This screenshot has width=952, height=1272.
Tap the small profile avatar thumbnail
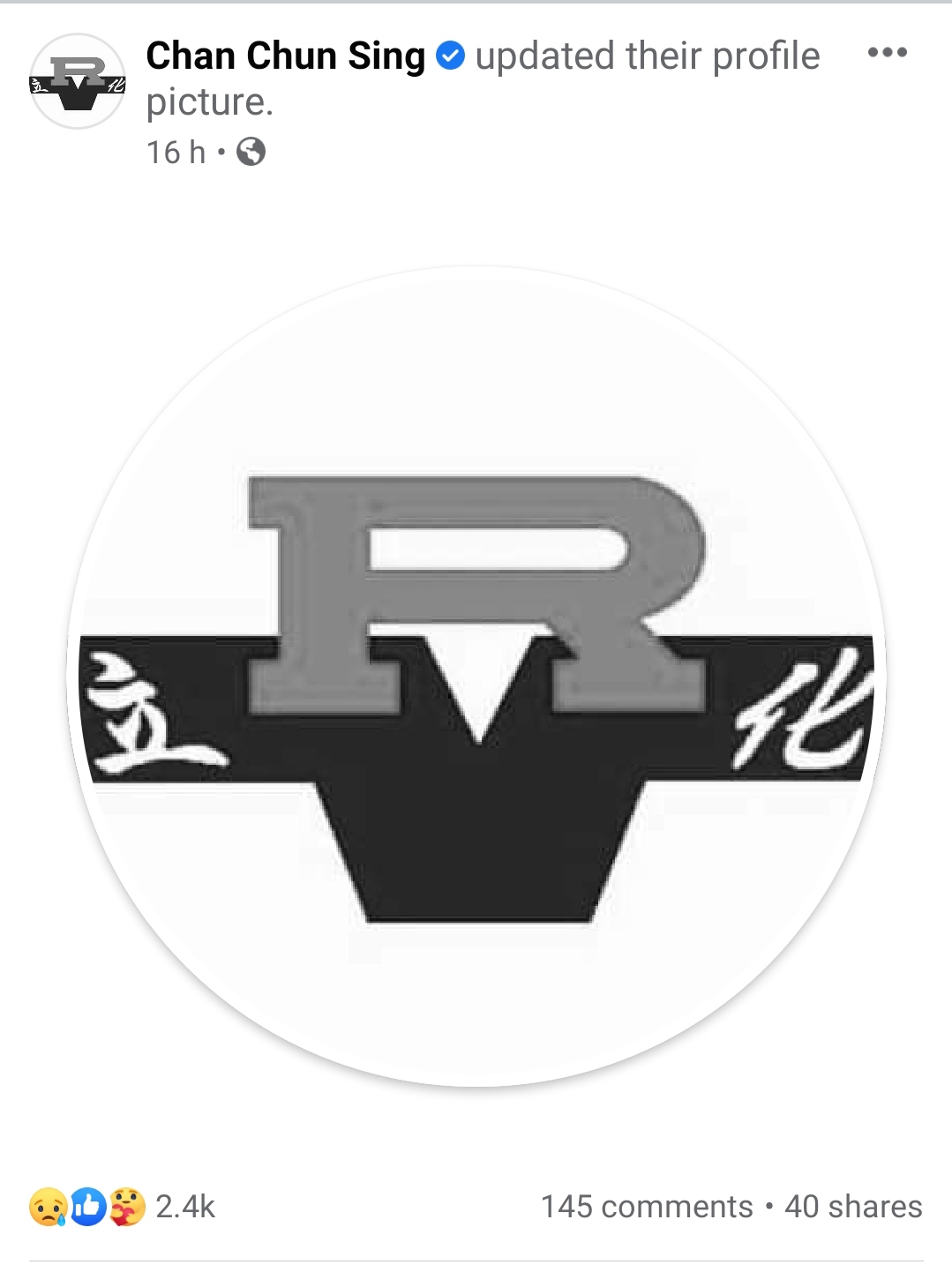78,81
